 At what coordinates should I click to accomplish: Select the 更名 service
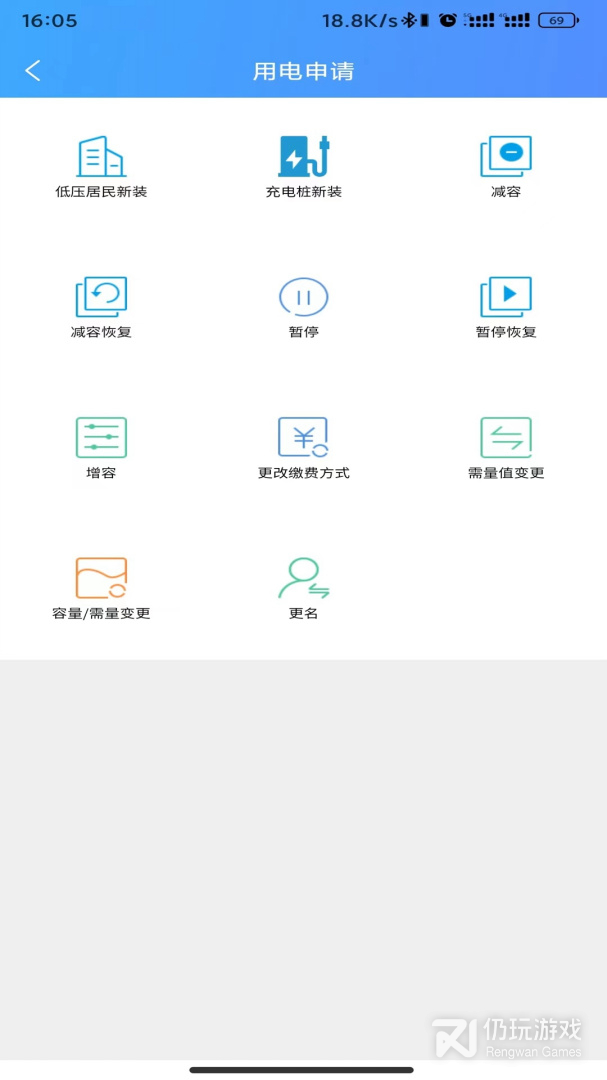point(304,589)
